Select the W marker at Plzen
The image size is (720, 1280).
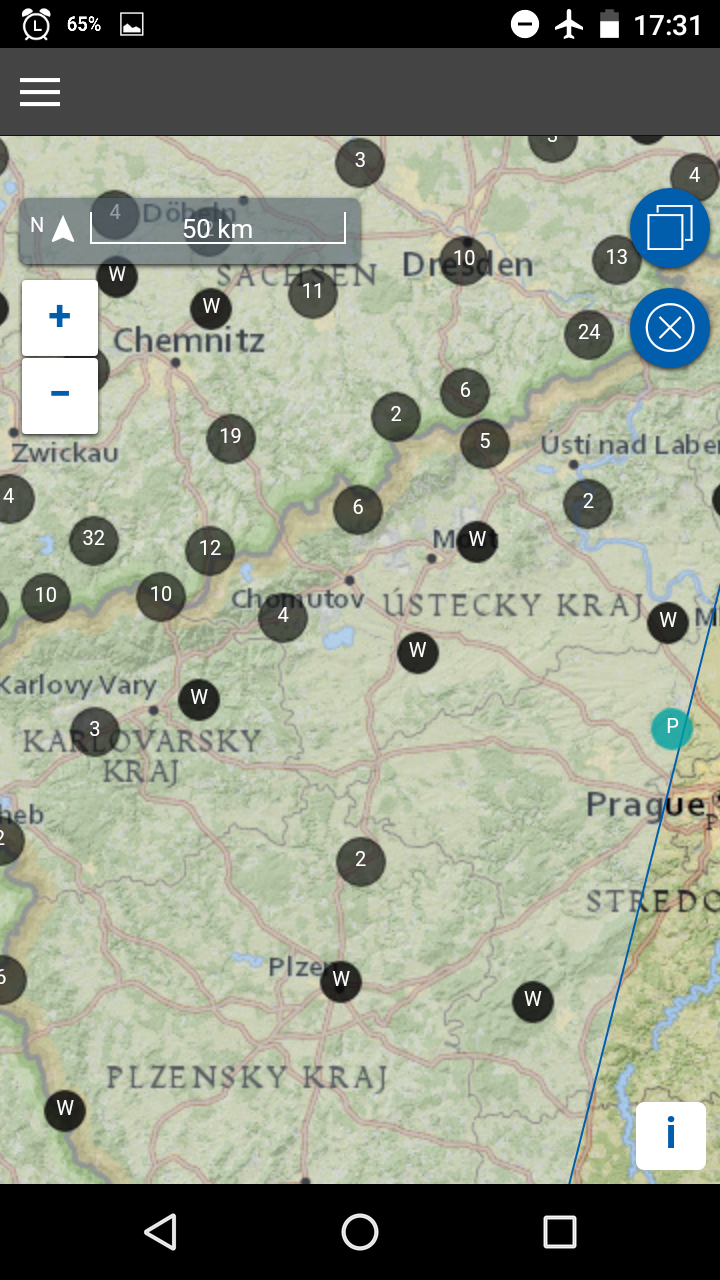[x=341, y=979]
